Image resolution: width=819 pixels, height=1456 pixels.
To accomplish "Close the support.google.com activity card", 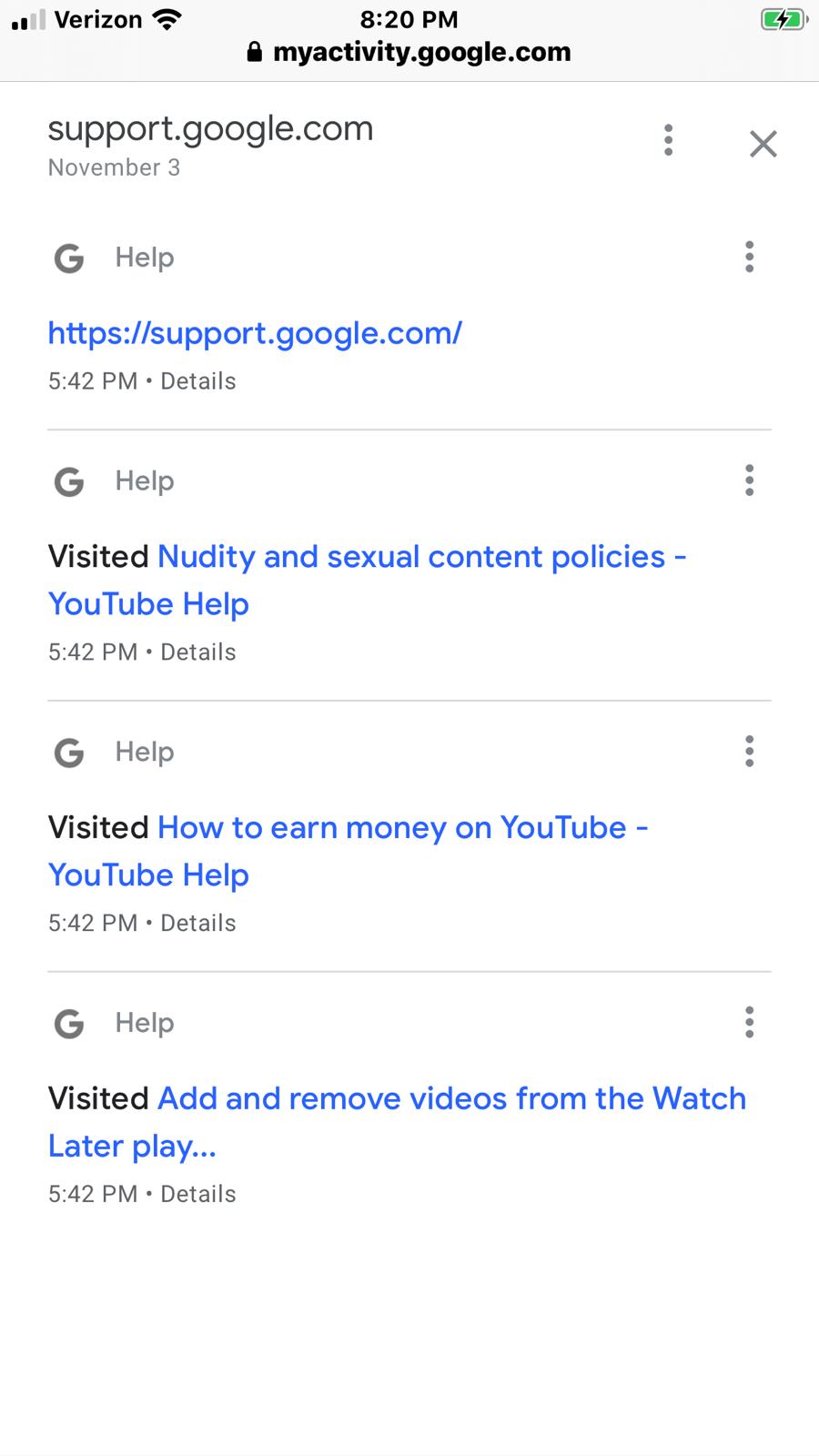I will point(763,144).
